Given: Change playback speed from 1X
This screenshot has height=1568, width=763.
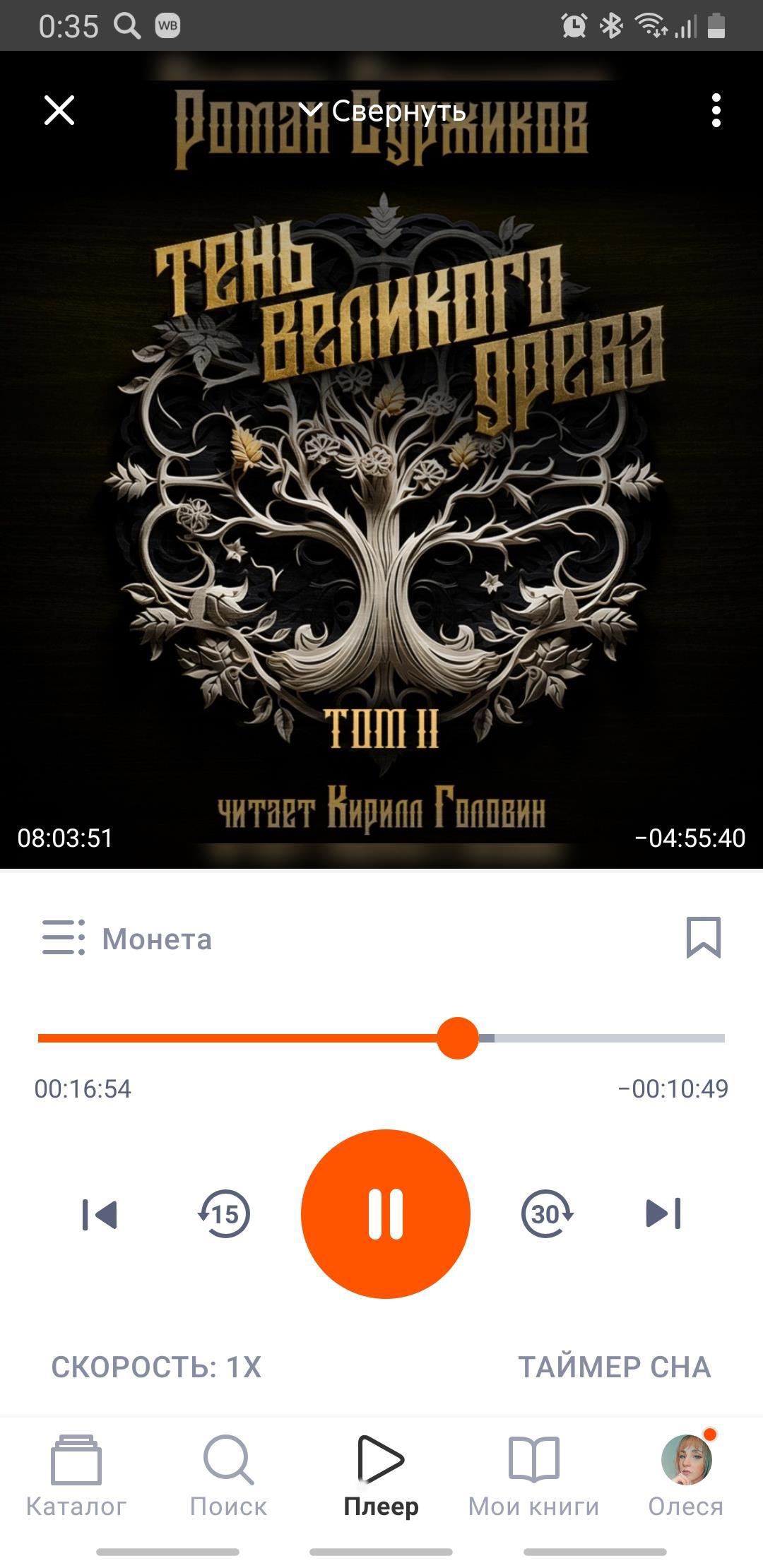Looking at the screenshot, I should (156, 1367).
